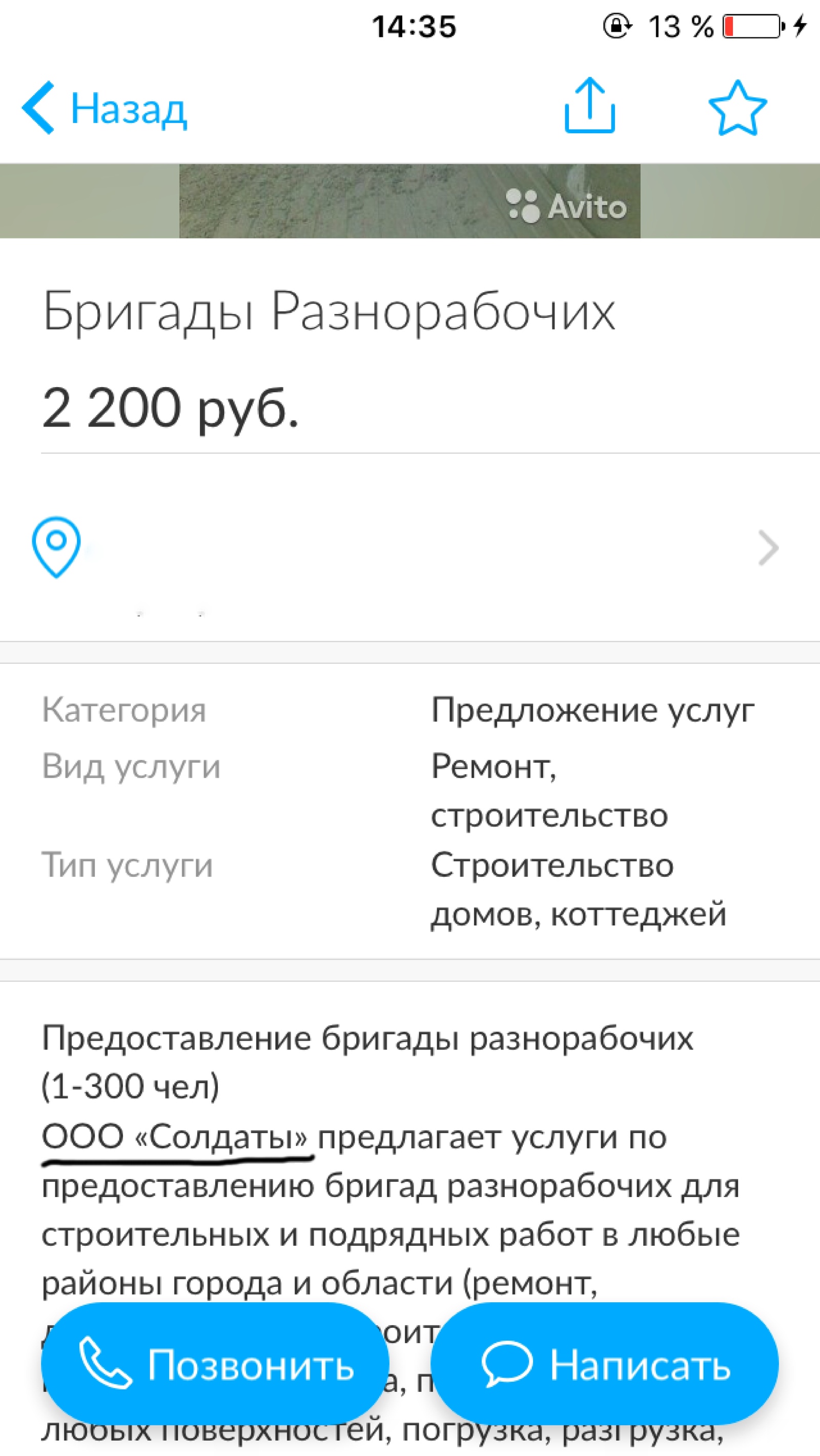This screenshot has width=820, height=1456.
Task: Open the listing photo
Action: [409, 201]
